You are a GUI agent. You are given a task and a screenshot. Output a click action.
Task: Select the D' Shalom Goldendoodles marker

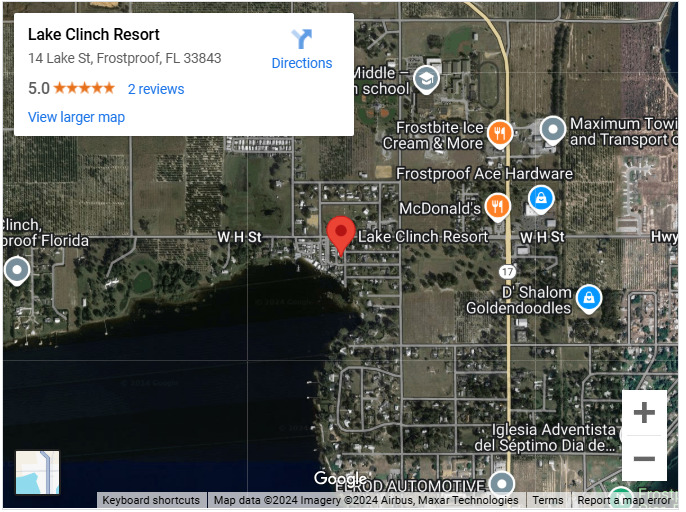589,297
